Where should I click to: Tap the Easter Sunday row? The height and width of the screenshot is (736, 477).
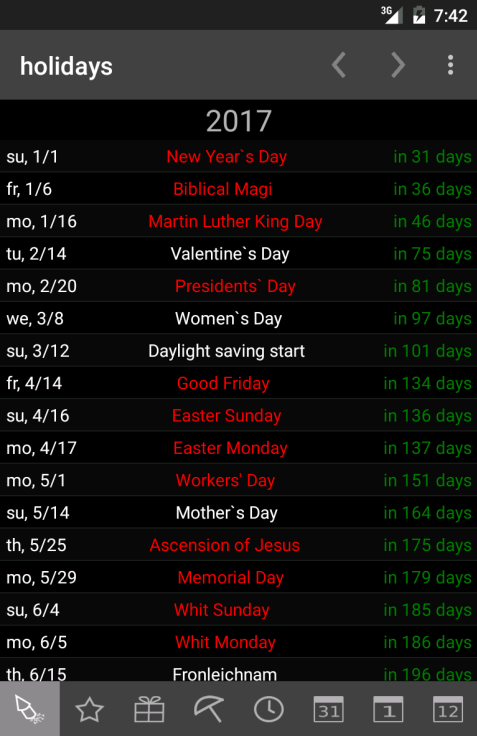[238, 415]
